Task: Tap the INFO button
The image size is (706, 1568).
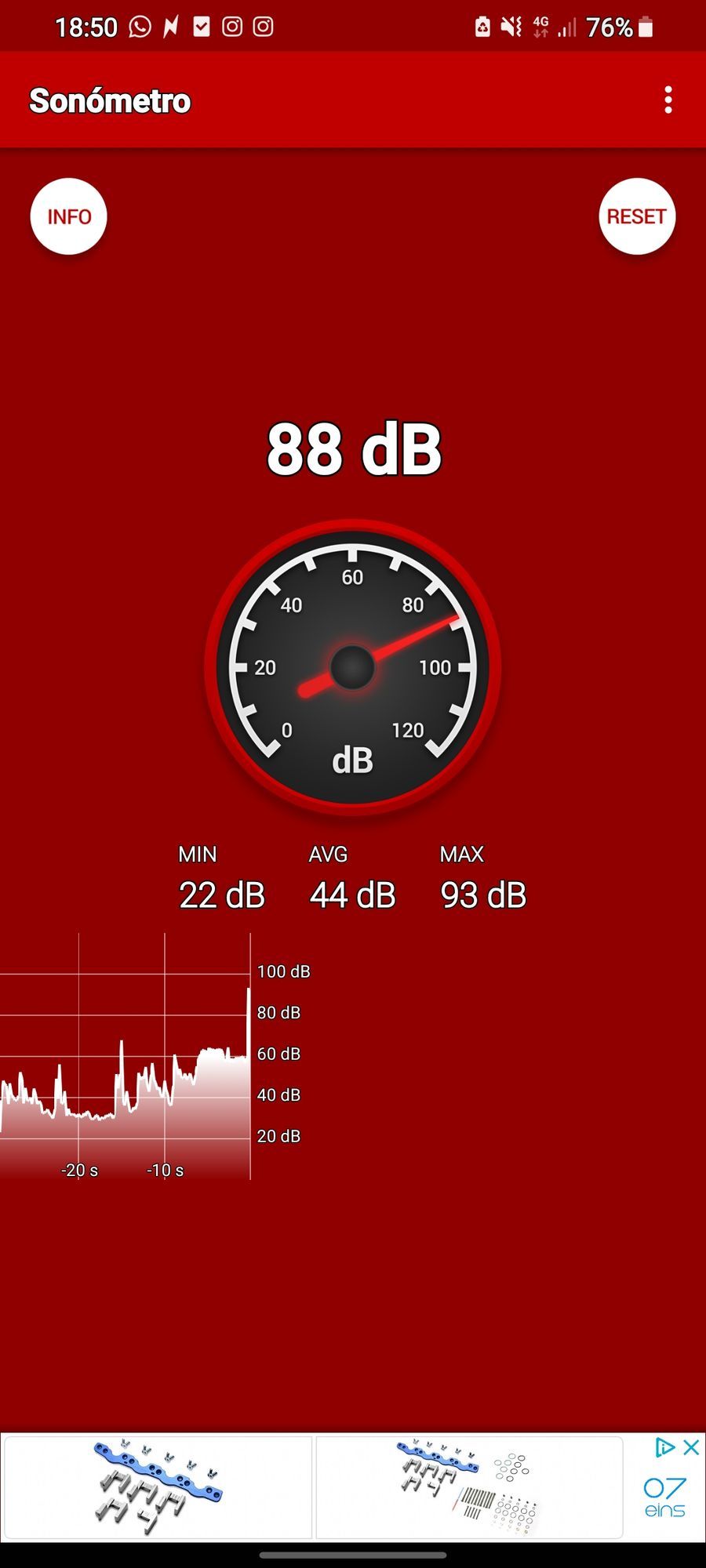Action: 69,216
